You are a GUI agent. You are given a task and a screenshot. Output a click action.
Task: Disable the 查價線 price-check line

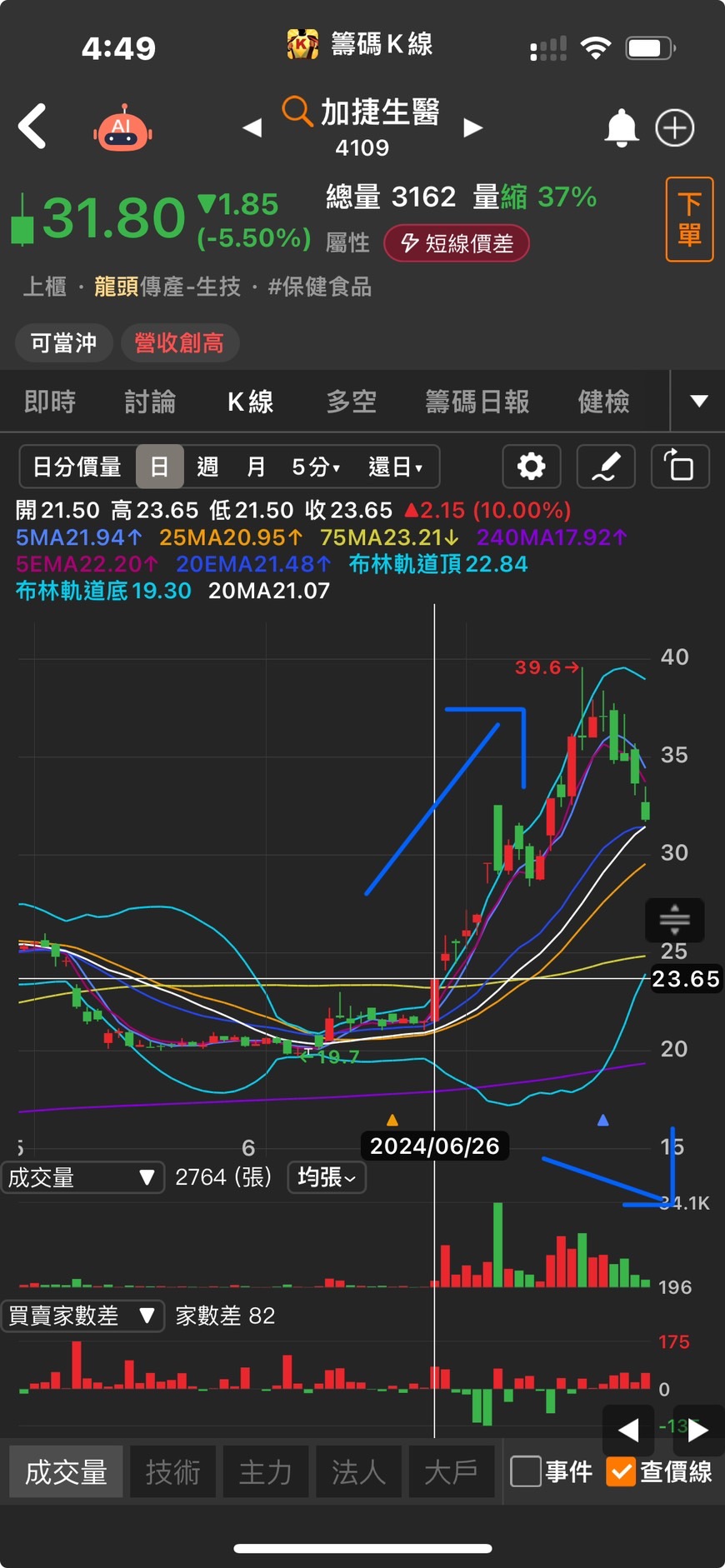[x=621, y=1469]
